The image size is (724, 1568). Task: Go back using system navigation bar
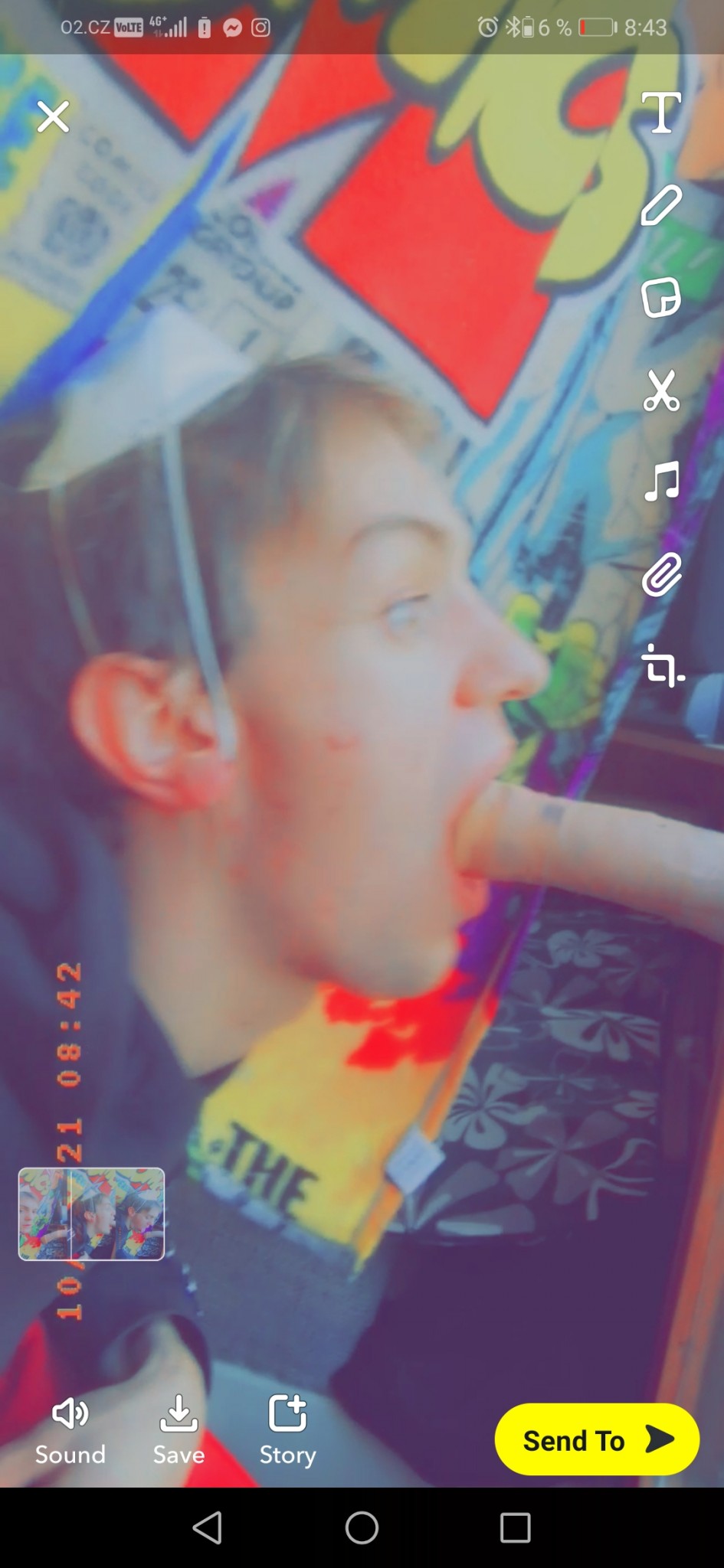208,1528
